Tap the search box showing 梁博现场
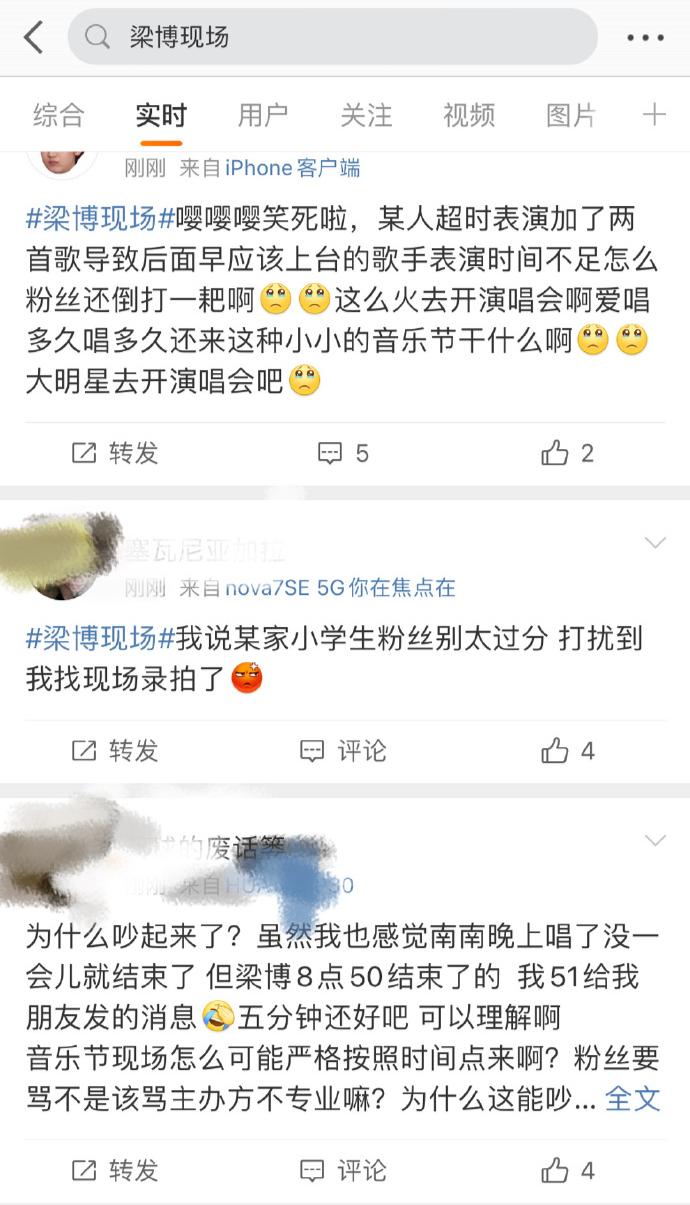 click(x=332, y=38)
